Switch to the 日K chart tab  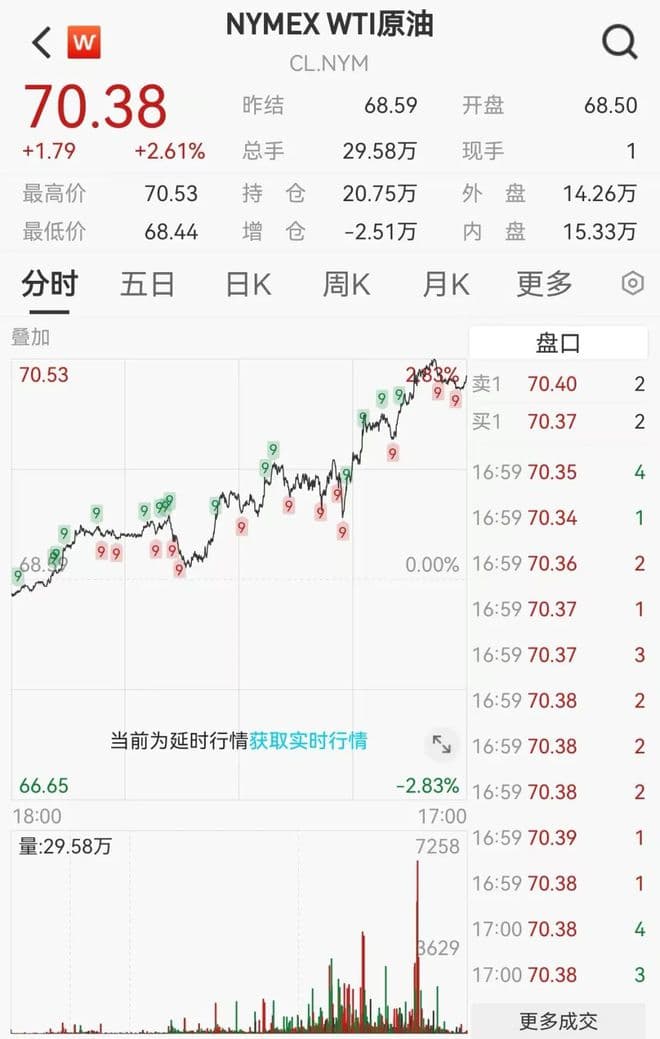point(248,284)
